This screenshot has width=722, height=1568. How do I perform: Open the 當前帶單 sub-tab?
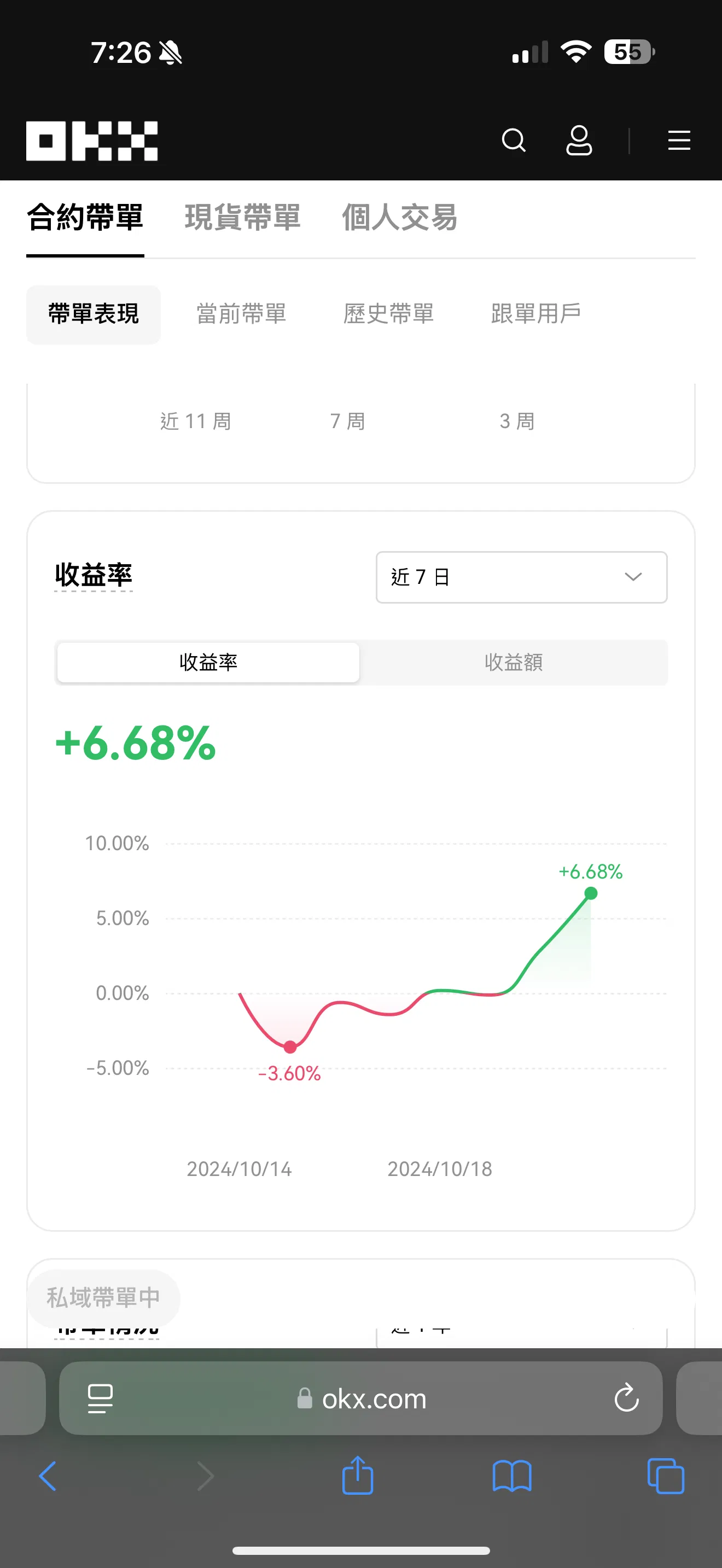(241, 314)
